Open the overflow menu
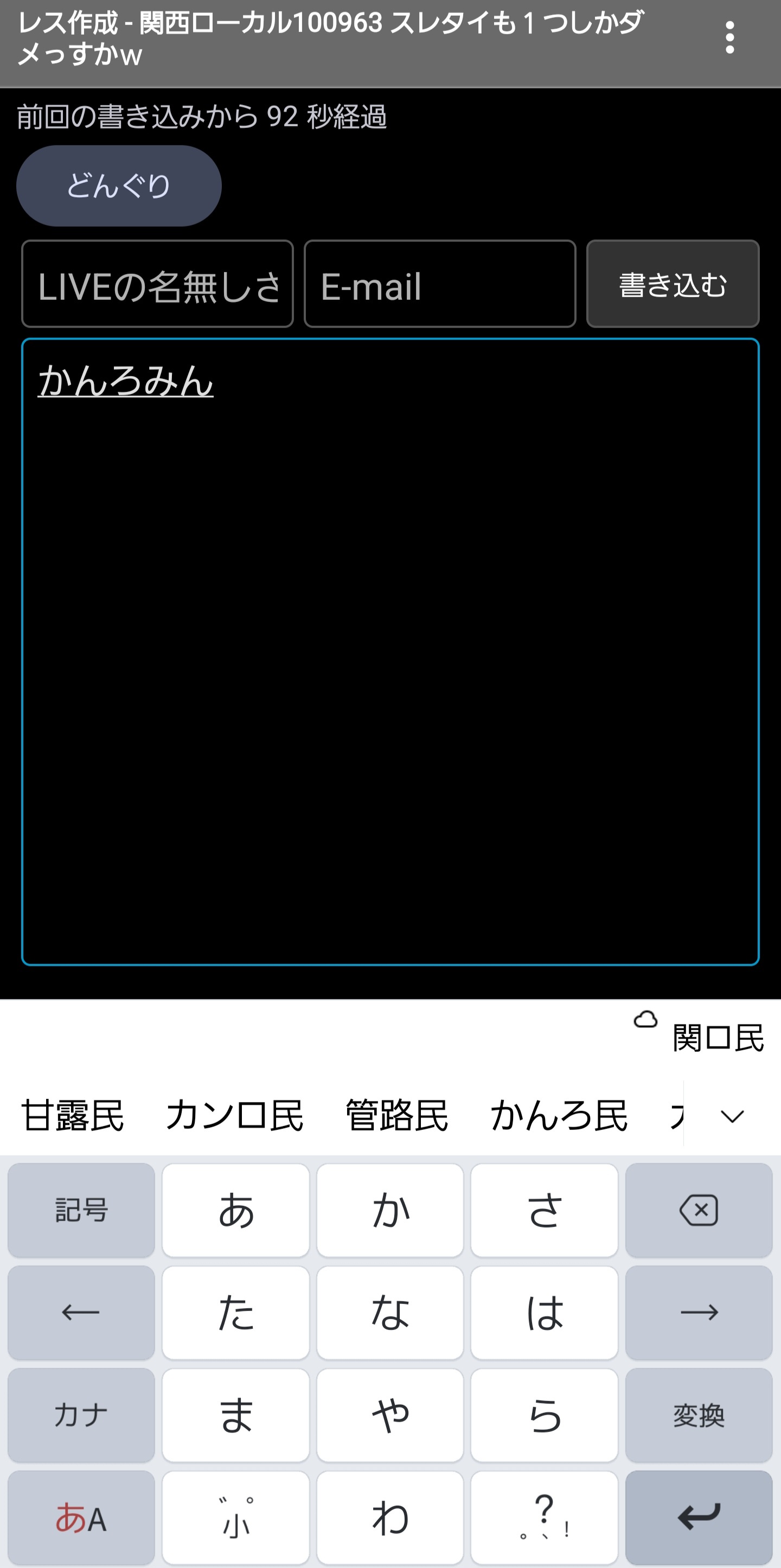The height and width of the screenshot is (1568, 781). click(x=729, y=38)
